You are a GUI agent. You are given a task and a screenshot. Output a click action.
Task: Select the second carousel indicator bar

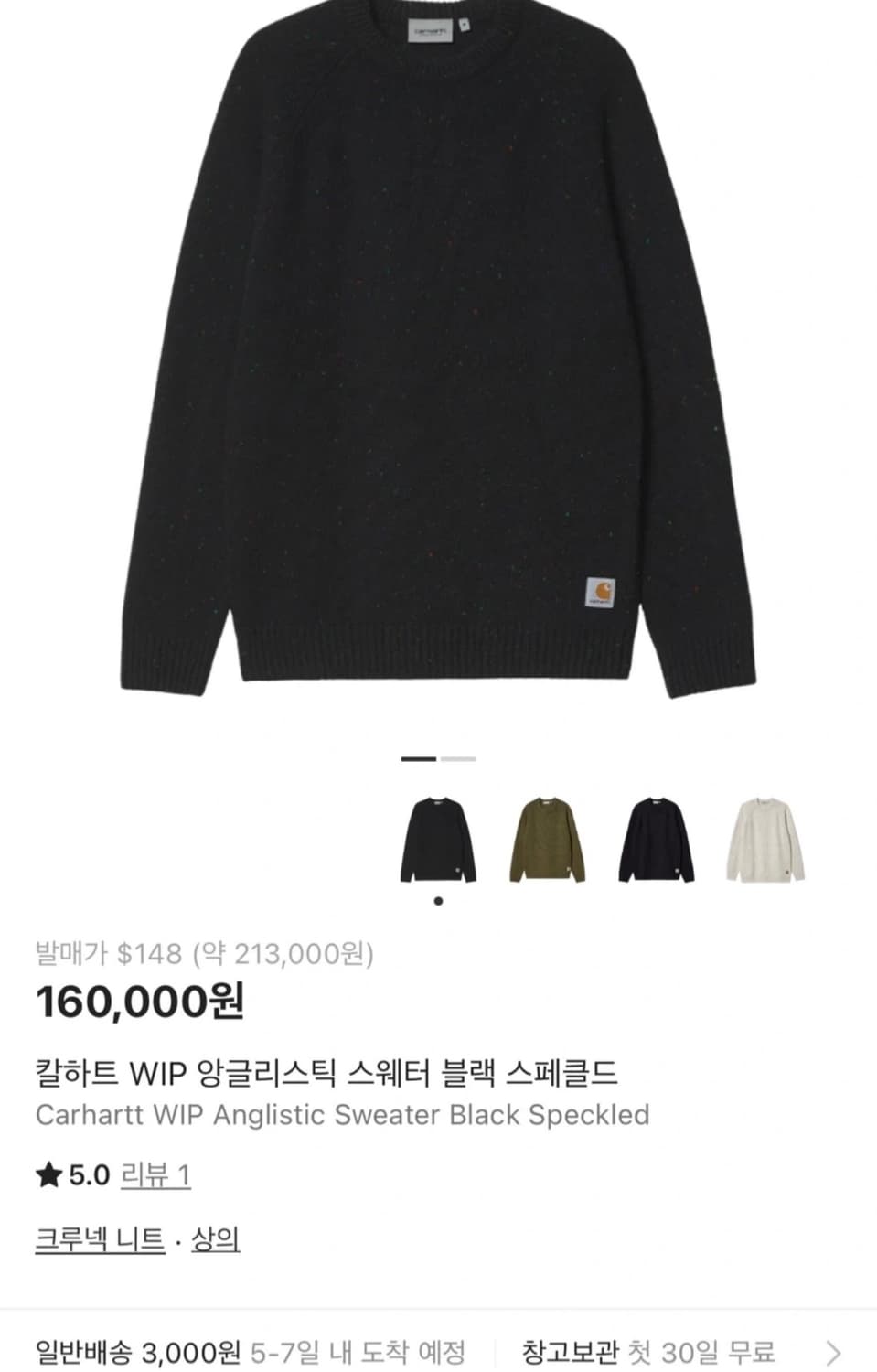(457, 757)
